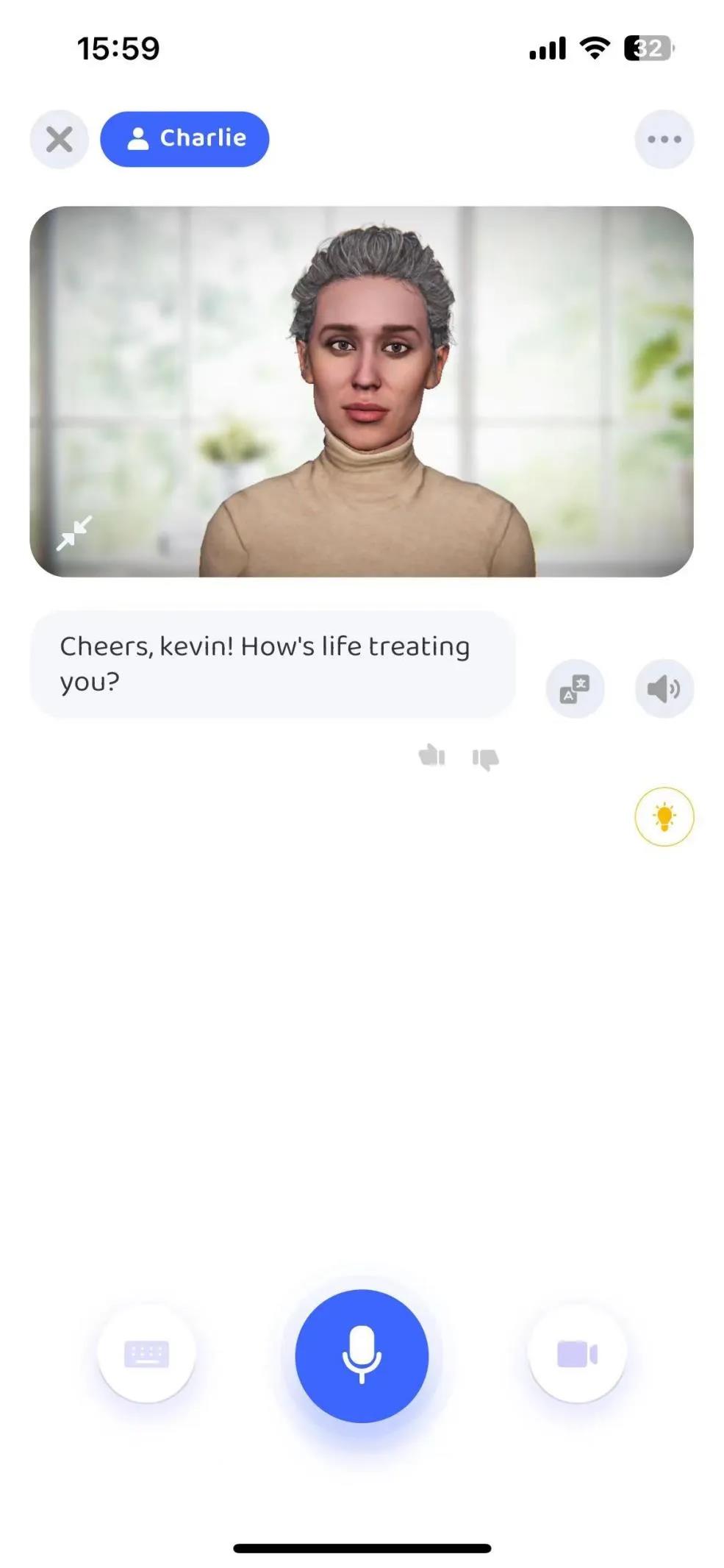Open the Charlie profile chip
This screenshot has width=724, height=1568.
184,139
